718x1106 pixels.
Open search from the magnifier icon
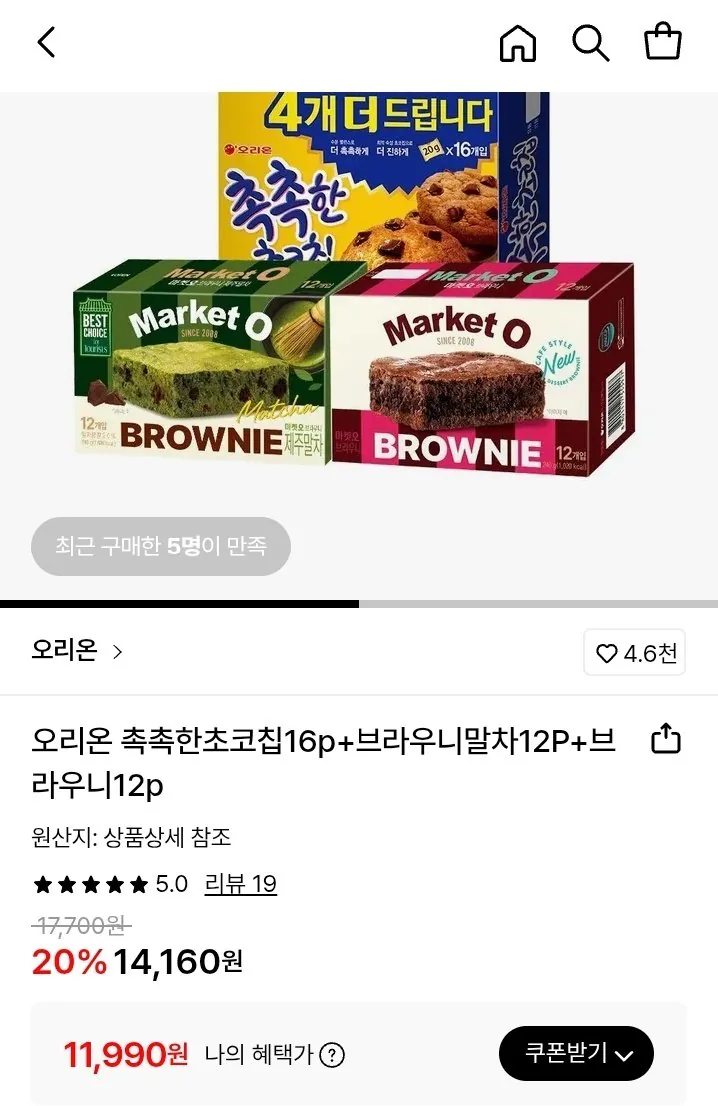point(590,44)
